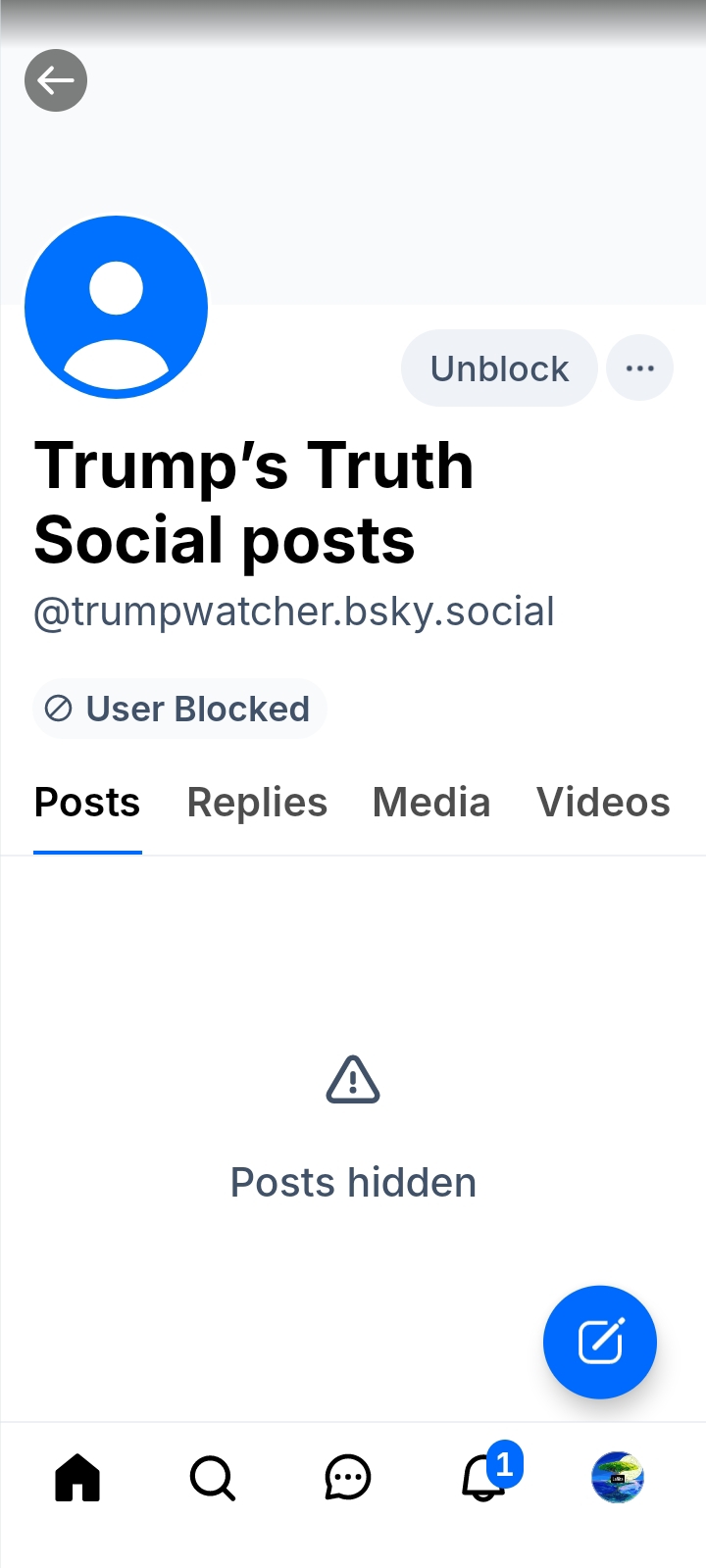Switch to the Replies tab
The height and width of the screenshot is (1568, 706).
[x=257, y=803]
